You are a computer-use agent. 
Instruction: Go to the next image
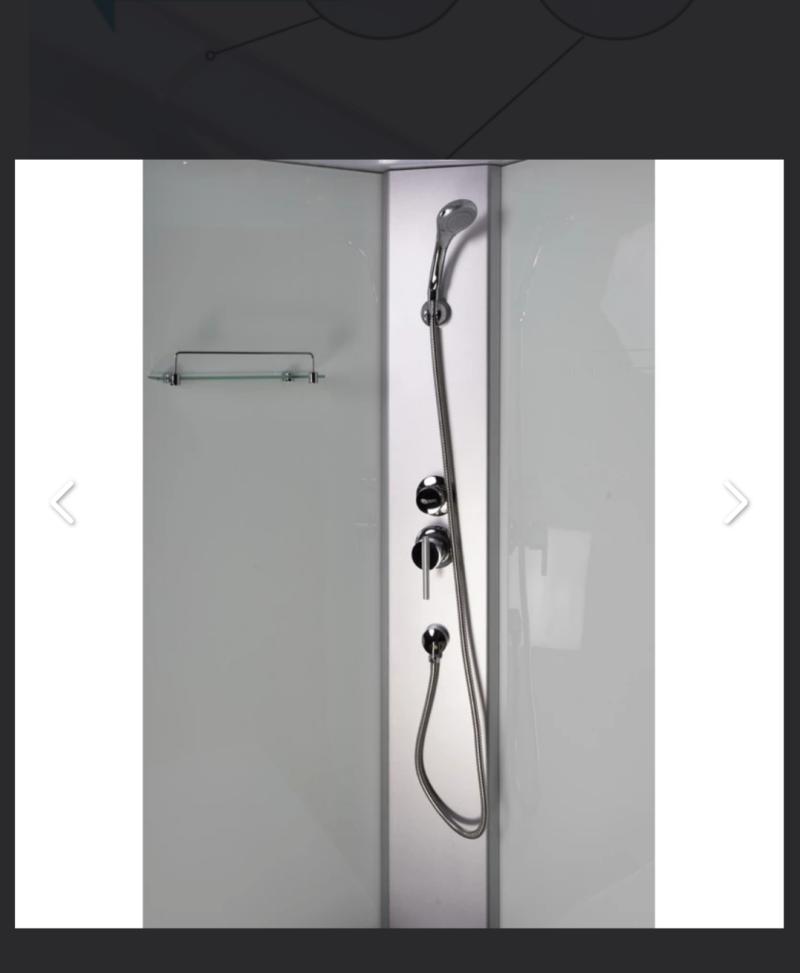[x=736, y=502]
